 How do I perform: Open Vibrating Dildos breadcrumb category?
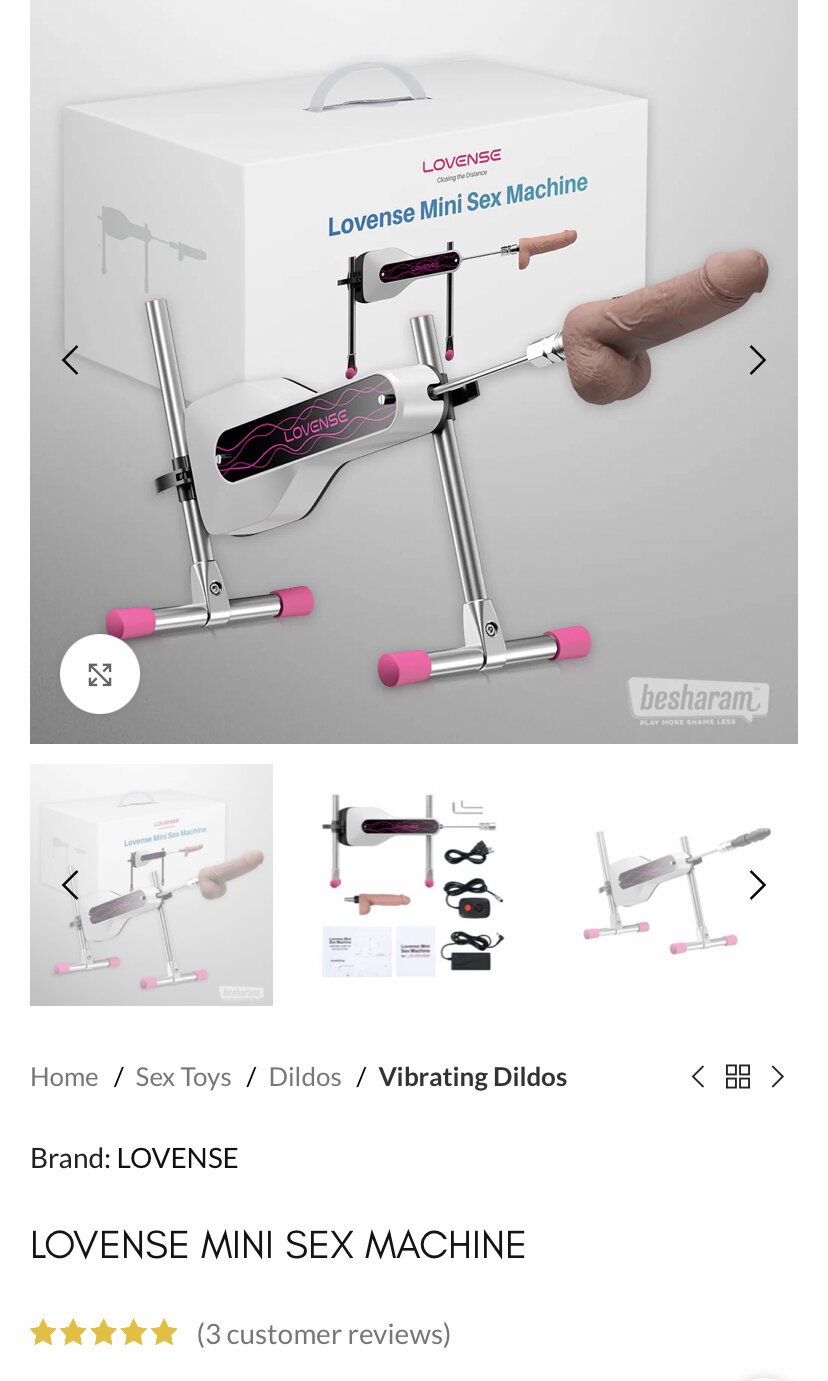coord(472,1077)
